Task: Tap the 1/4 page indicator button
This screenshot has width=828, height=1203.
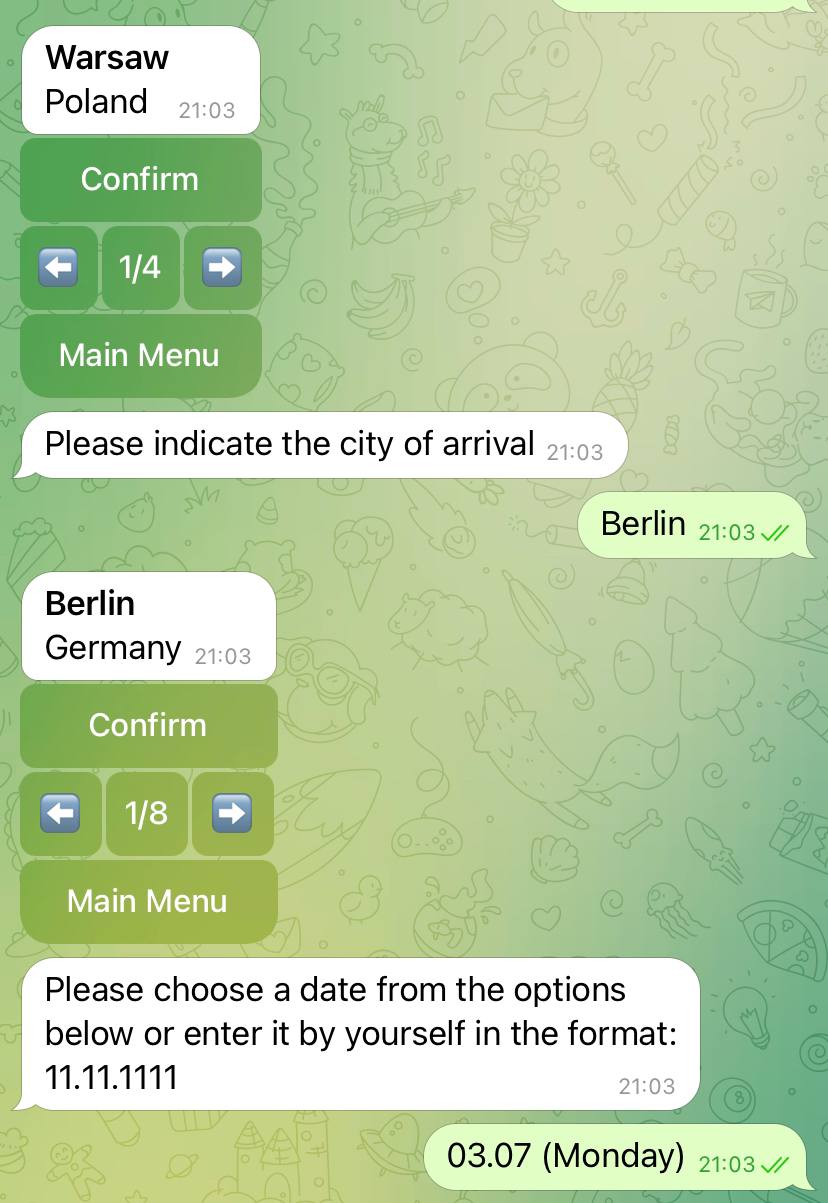Action: [140, 268]
